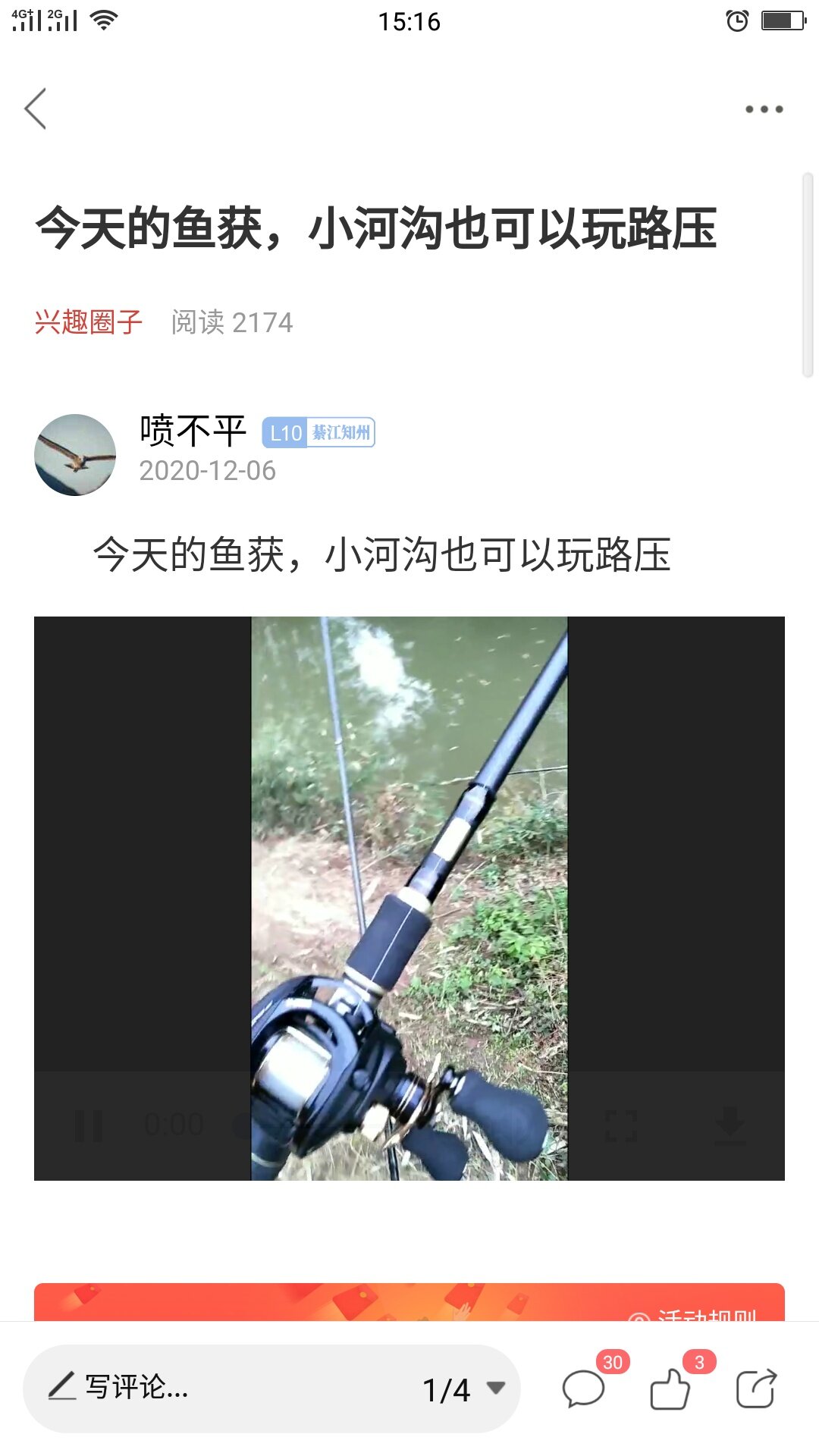This screenshot has width=819, height=1456.
Task: Enter fullscreen video mode
Action: pos(621,1126)
